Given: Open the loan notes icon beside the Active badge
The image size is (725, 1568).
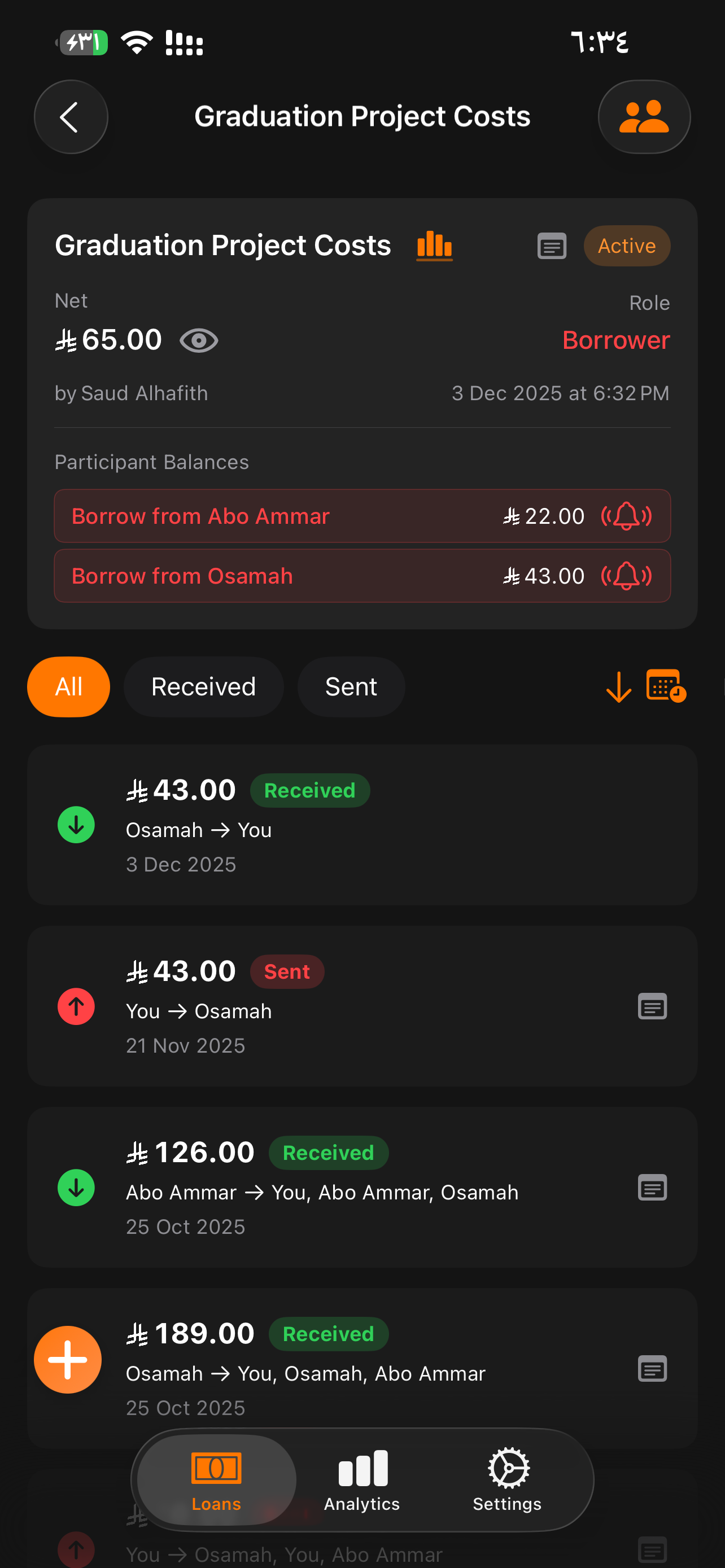Looking at the screenshot, I should (552, 246).
